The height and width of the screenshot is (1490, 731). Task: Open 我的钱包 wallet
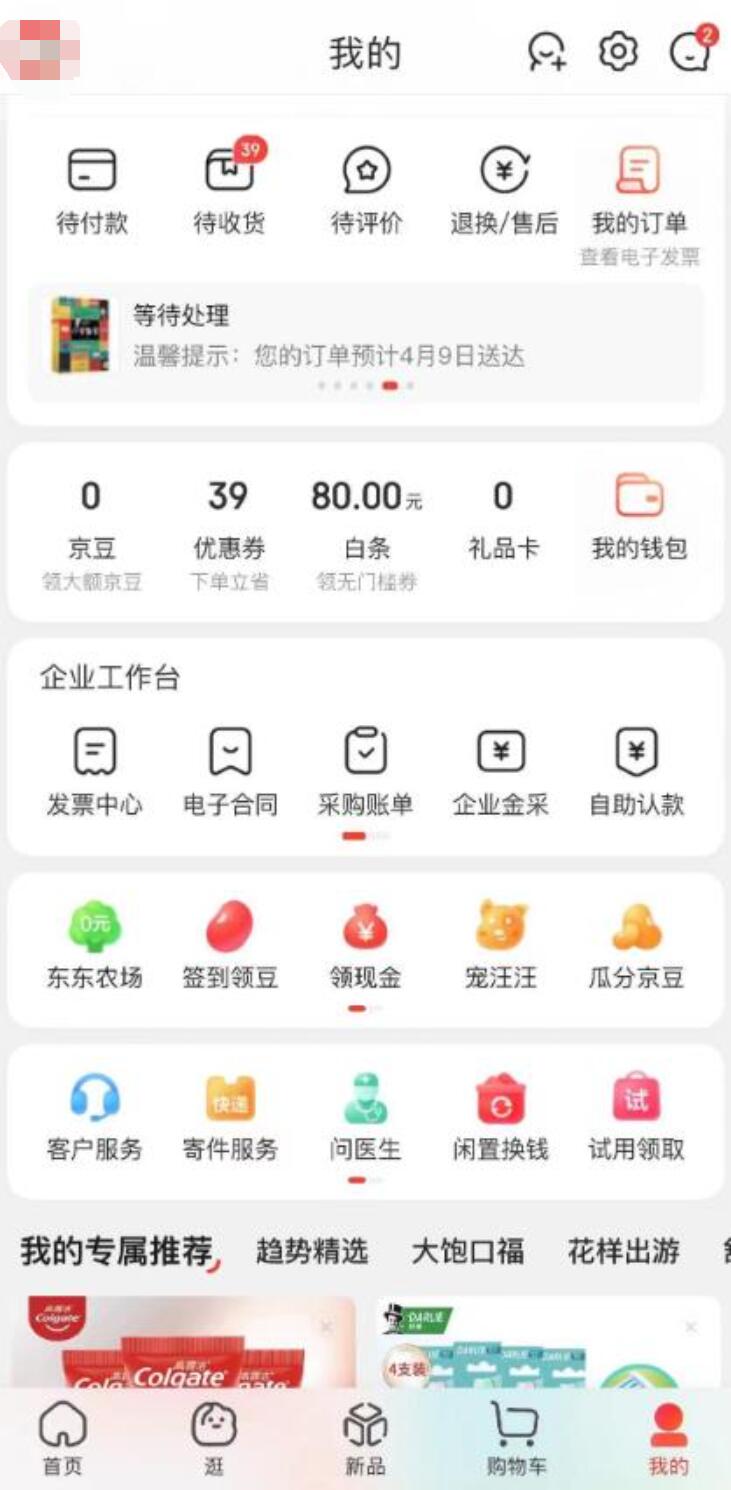pyautogui.click(x=639, y=518)
